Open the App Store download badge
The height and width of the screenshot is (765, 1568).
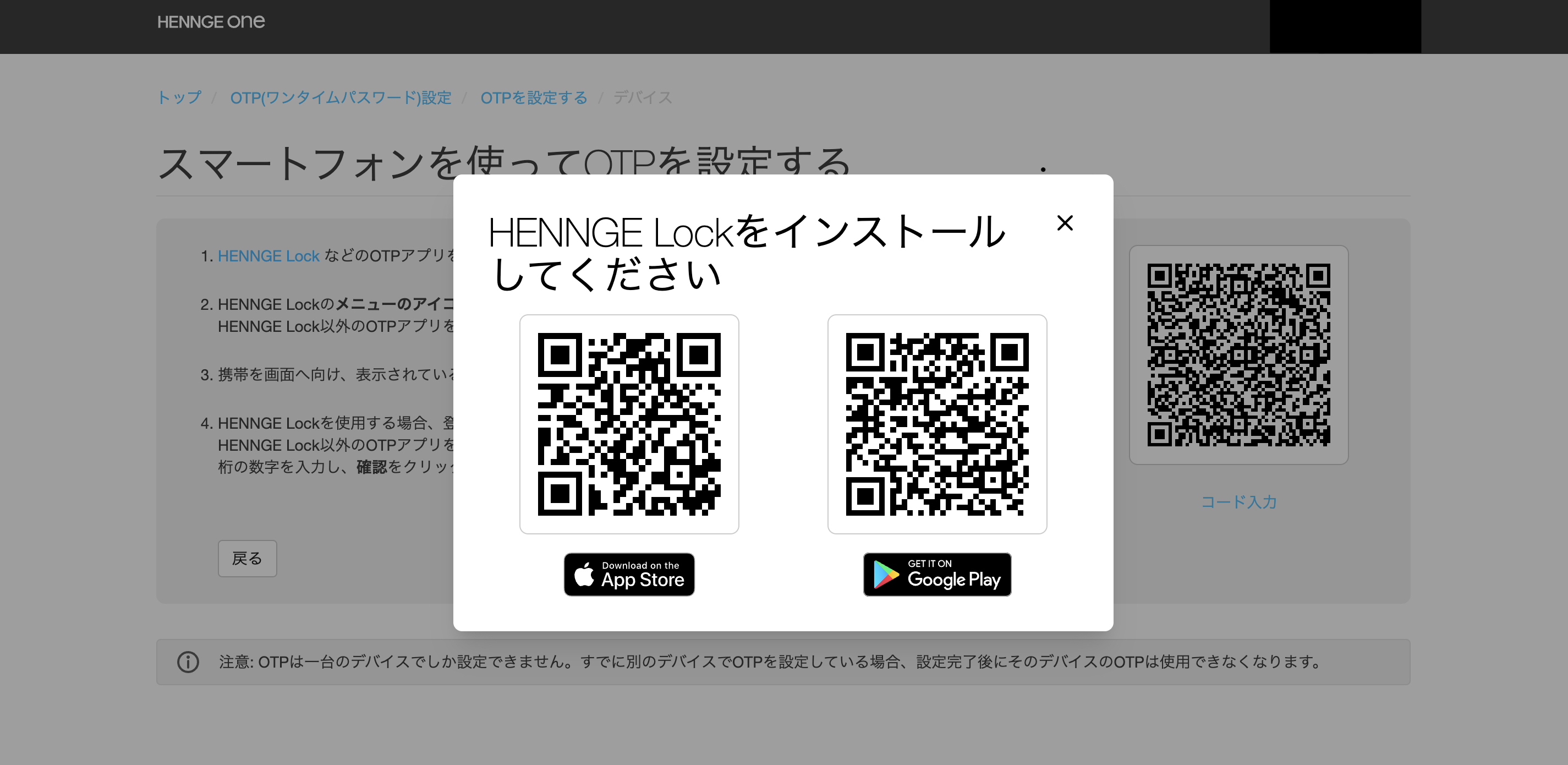629,575
